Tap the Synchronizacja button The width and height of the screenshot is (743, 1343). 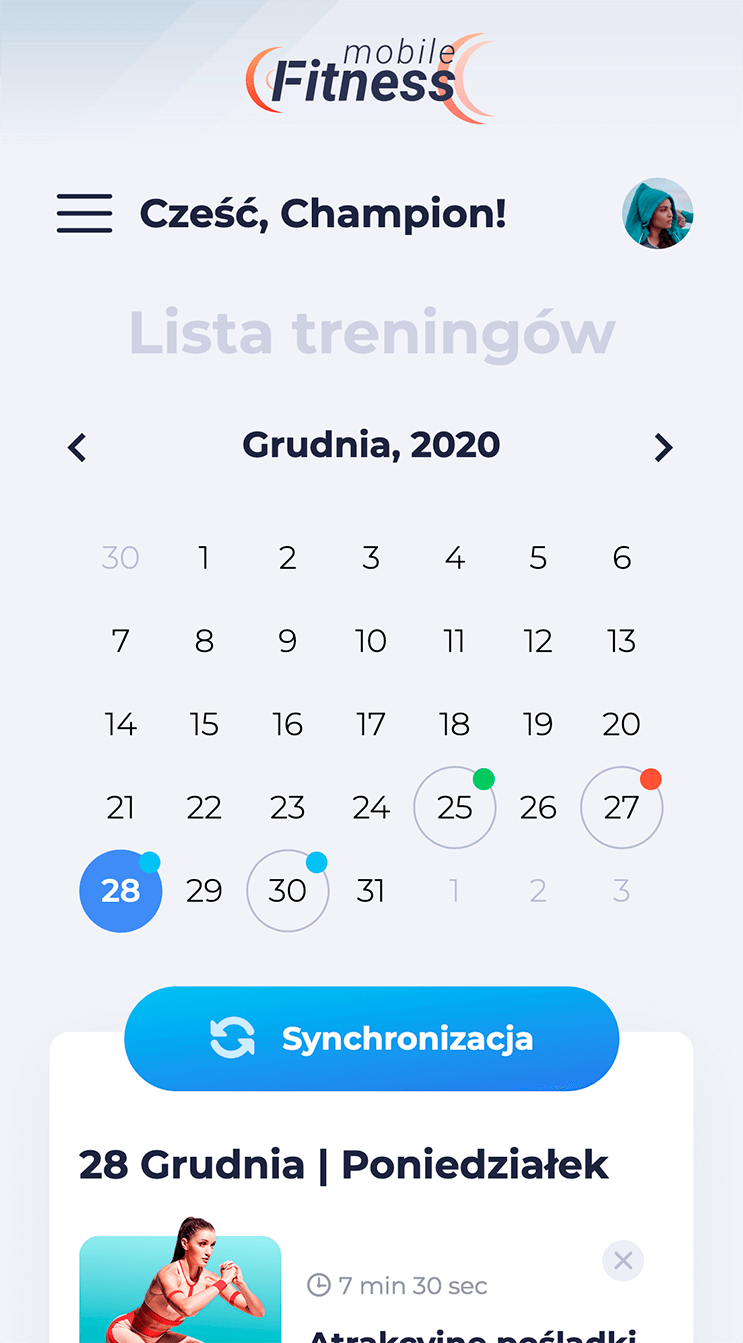point(372,1038)
